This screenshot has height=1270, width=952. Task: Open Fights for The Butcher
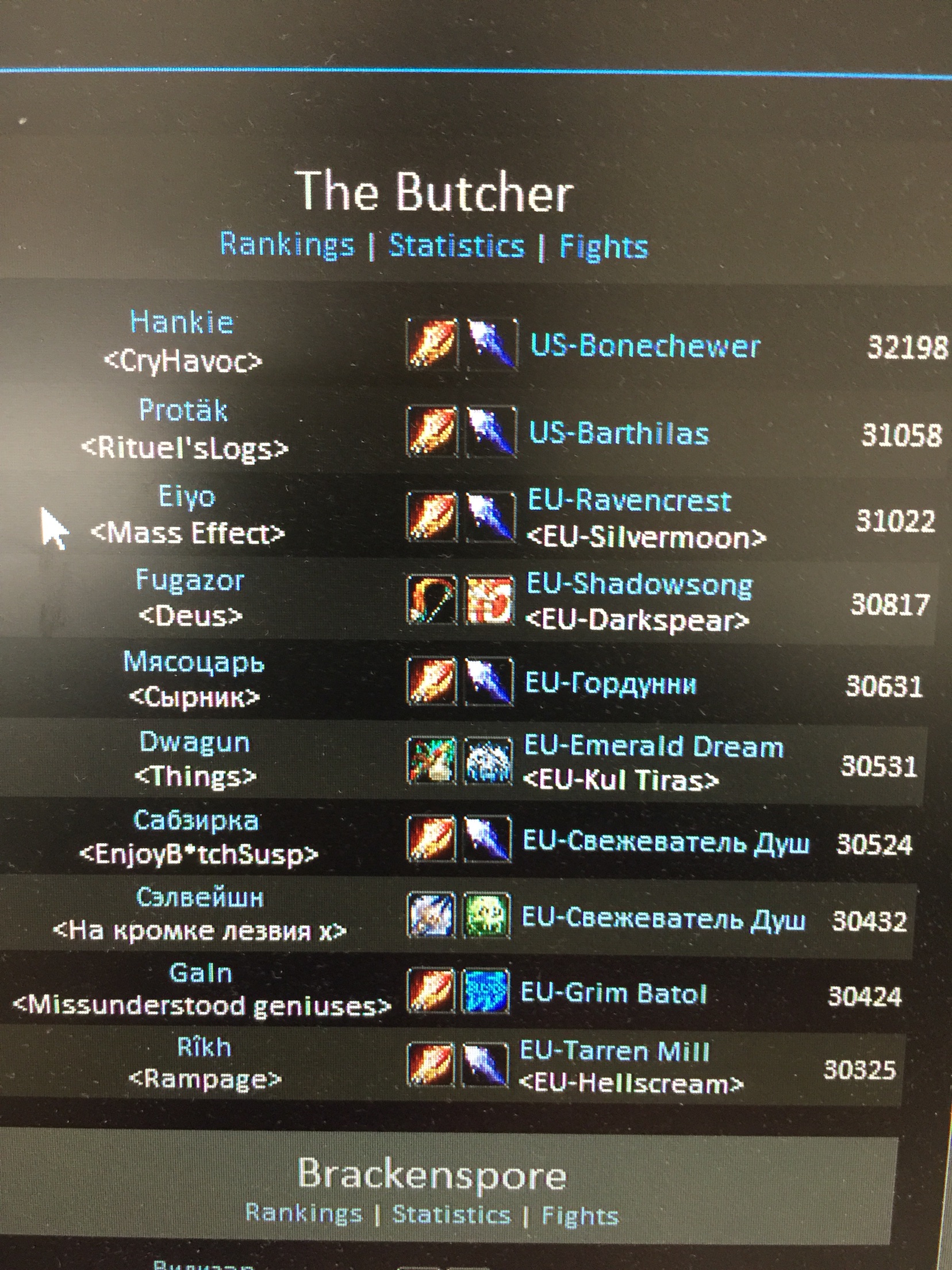click(604, 247)
